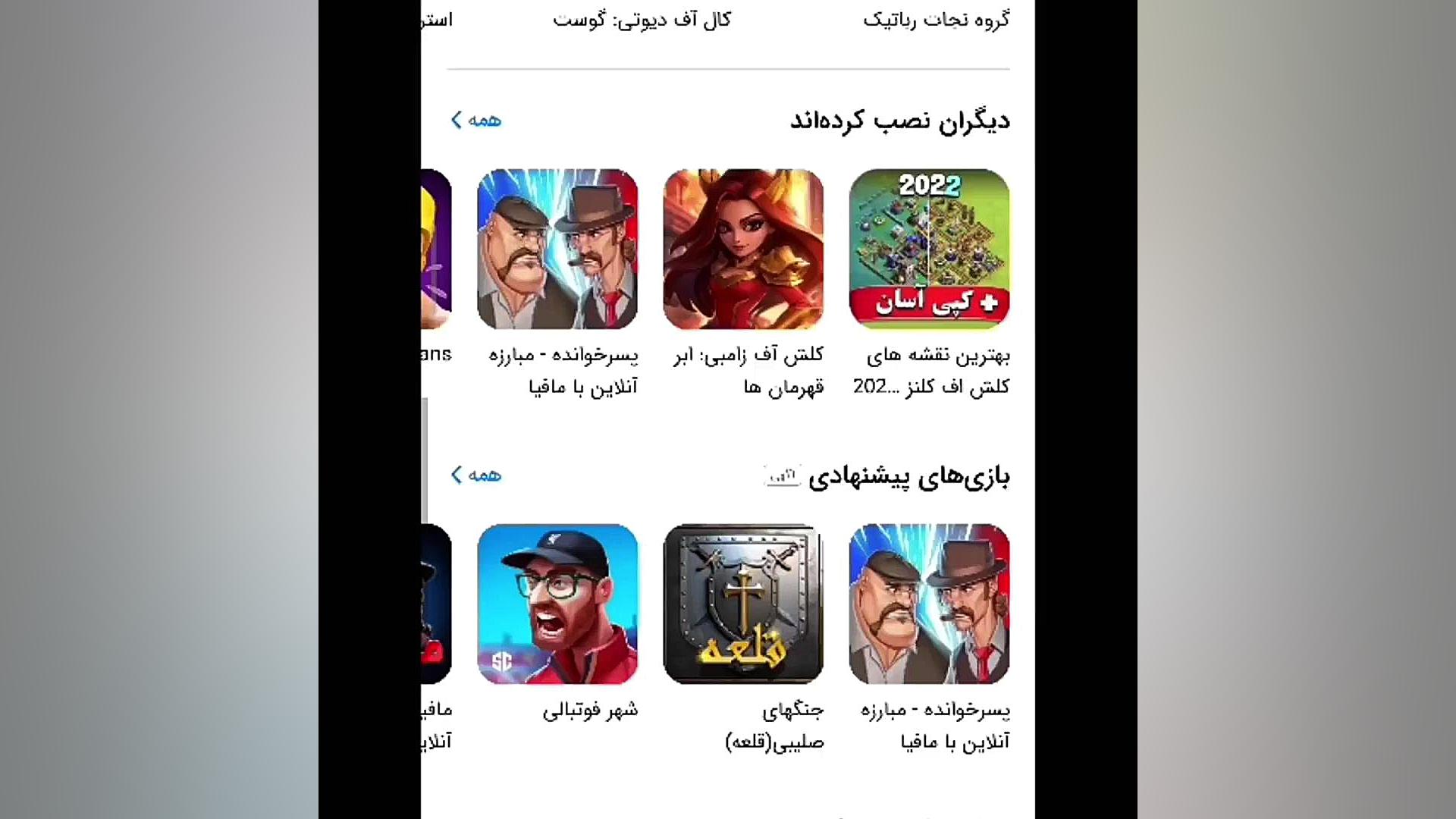Open 'کلش آف زامبی: ابر قهرمان ها' game

[743, 249]
